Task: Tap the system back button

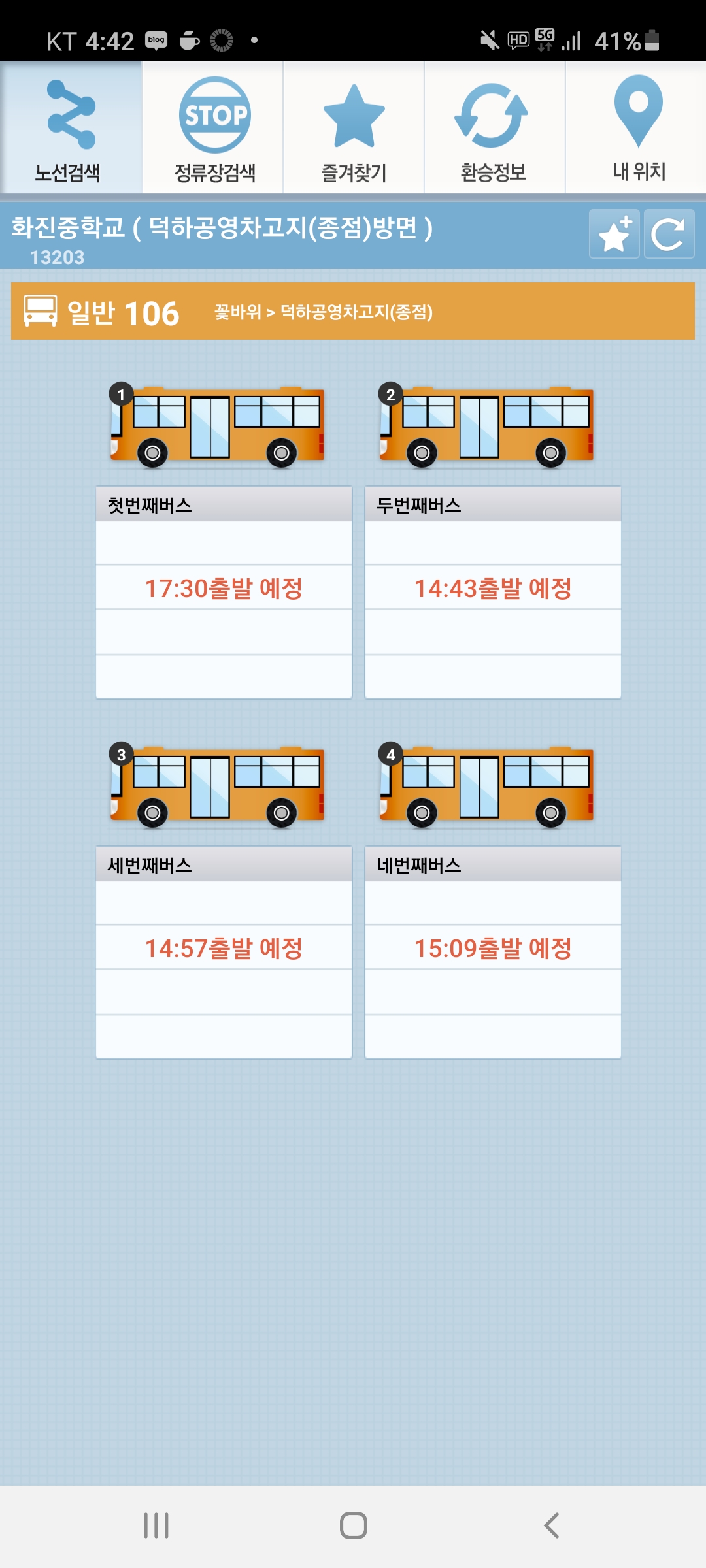Action: tap(551, 1526)
